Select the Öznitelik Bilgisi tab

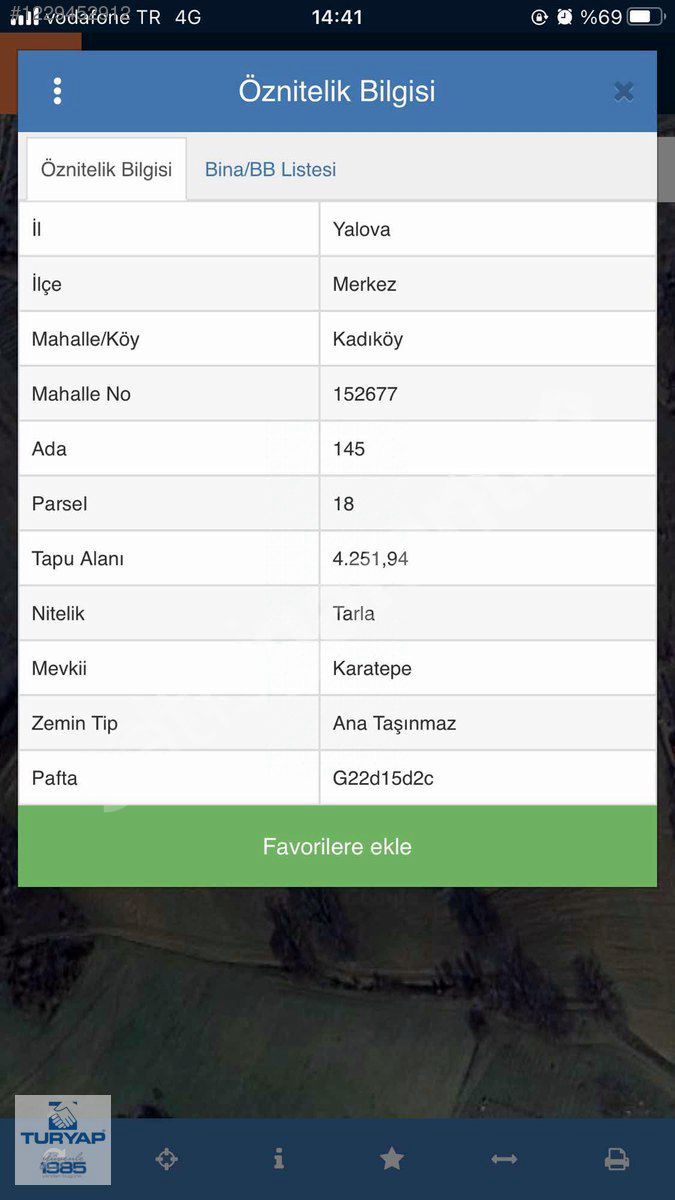(106, 169)
